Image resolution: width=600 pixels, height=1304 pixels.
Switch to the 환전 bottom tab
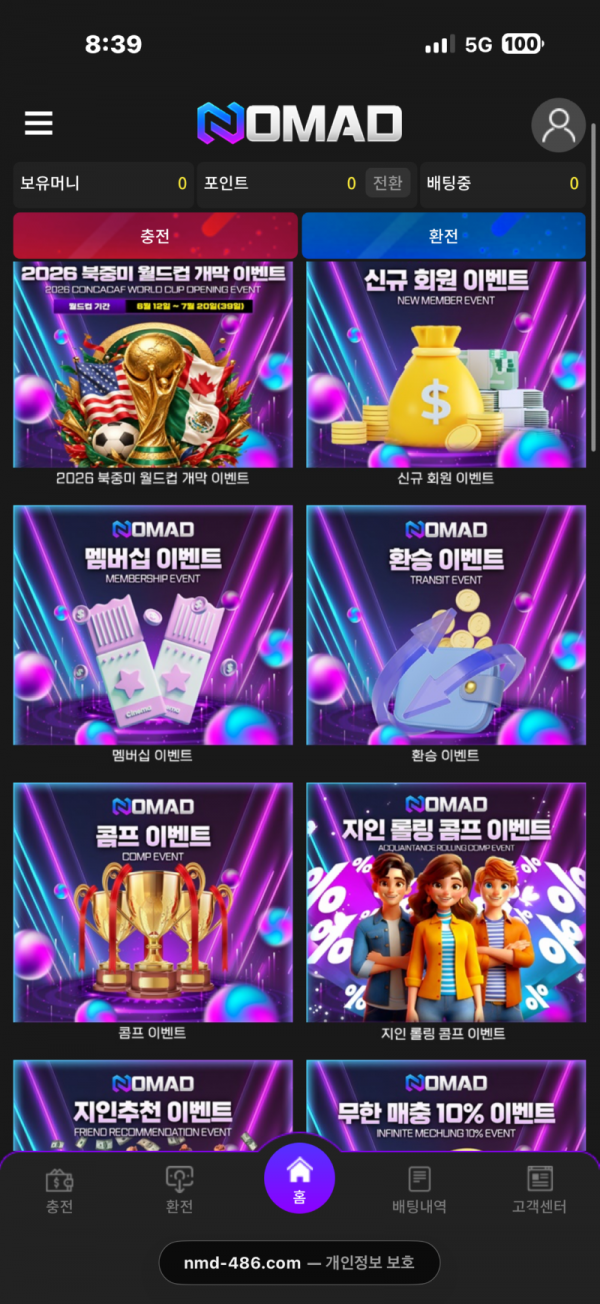[x=179, y=1190]
